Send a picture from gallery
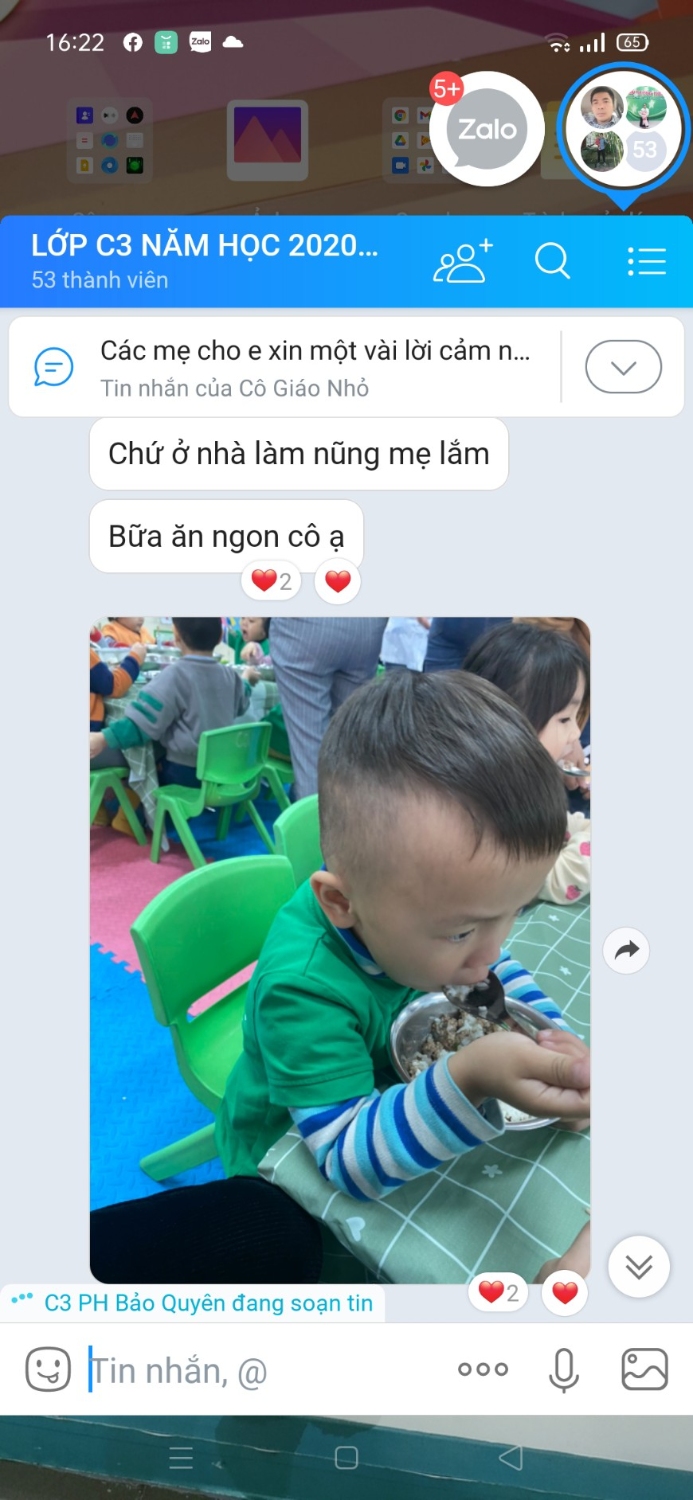The height and width of the screenshot is (1500, 693). click(645, 1369)
